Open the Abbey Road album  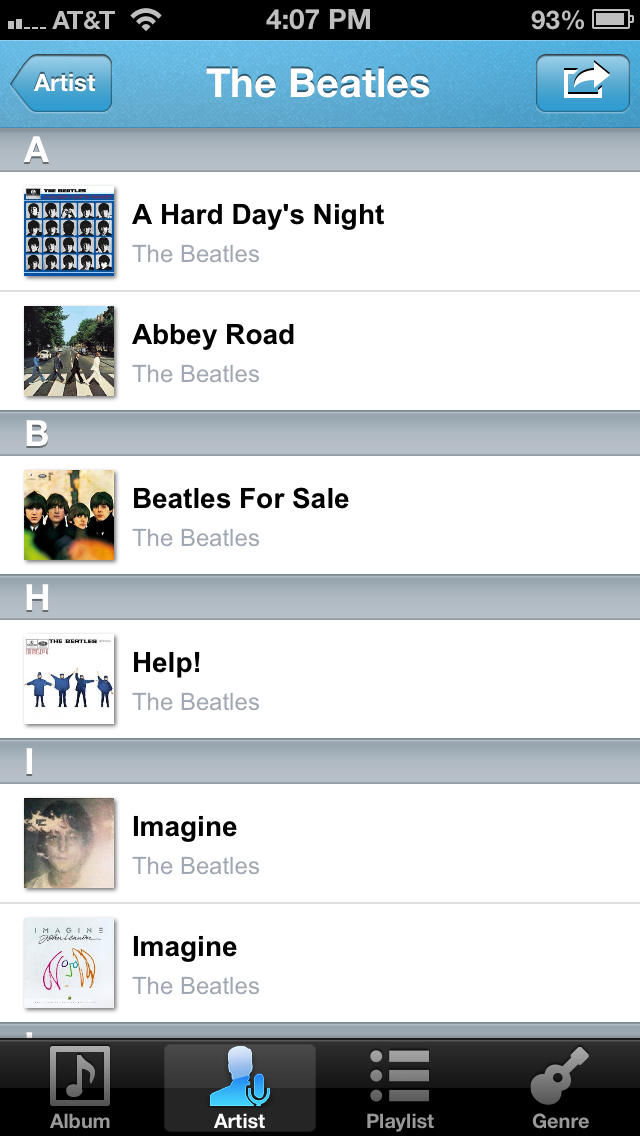pos(320,351)
